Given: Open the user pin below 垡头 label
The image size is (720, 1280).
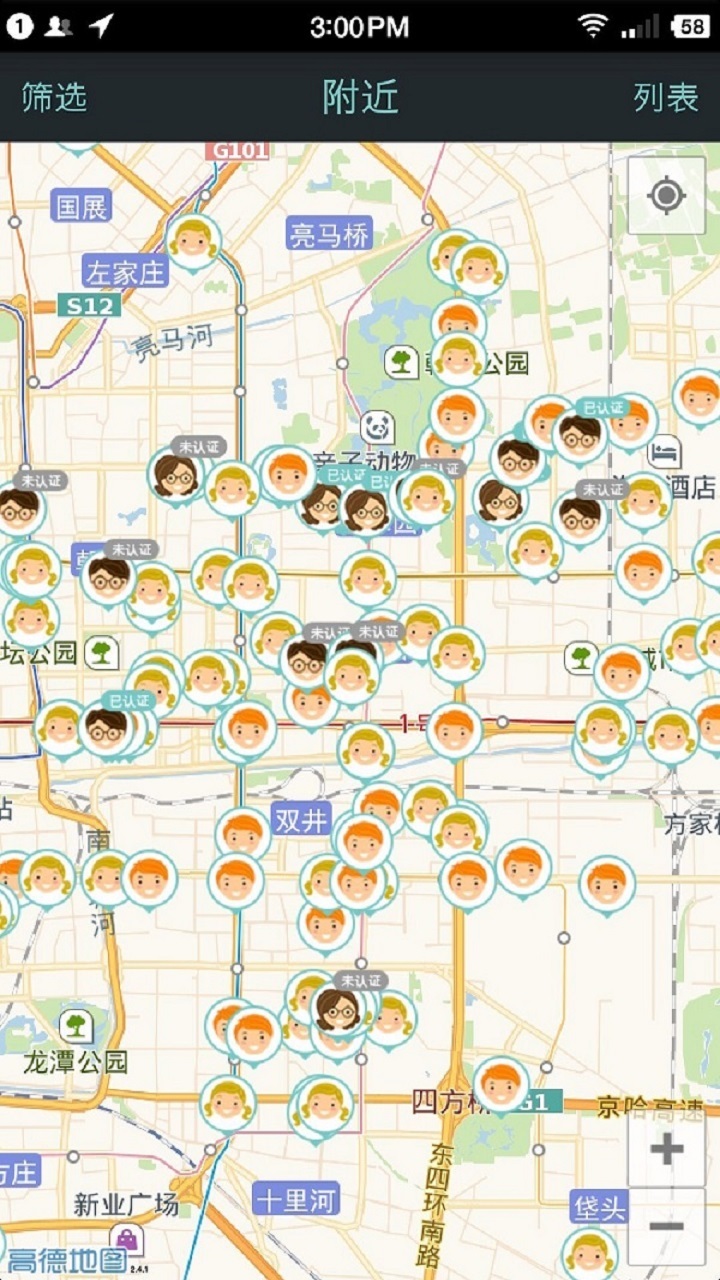Looking at the screenshot, I should [x=590, y=1253].
